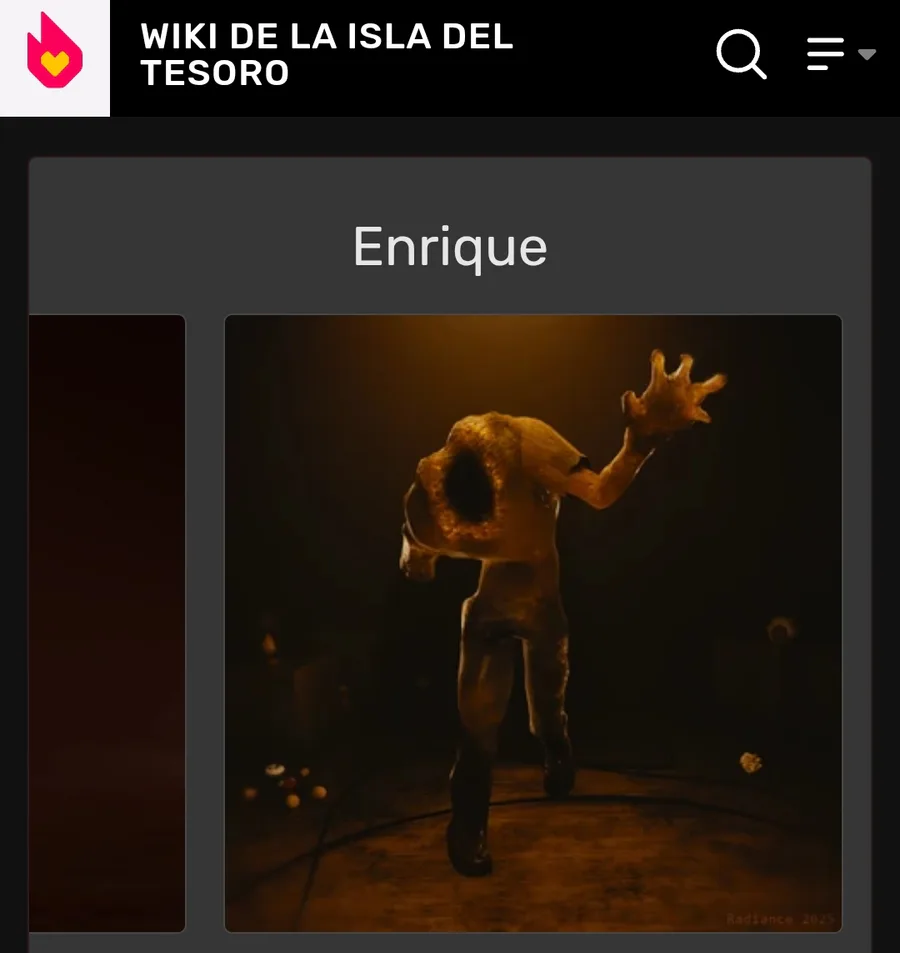Open the Fandom home logo
Image resolution: width=900 pixels, height=953 pixels.
point(55,56)
